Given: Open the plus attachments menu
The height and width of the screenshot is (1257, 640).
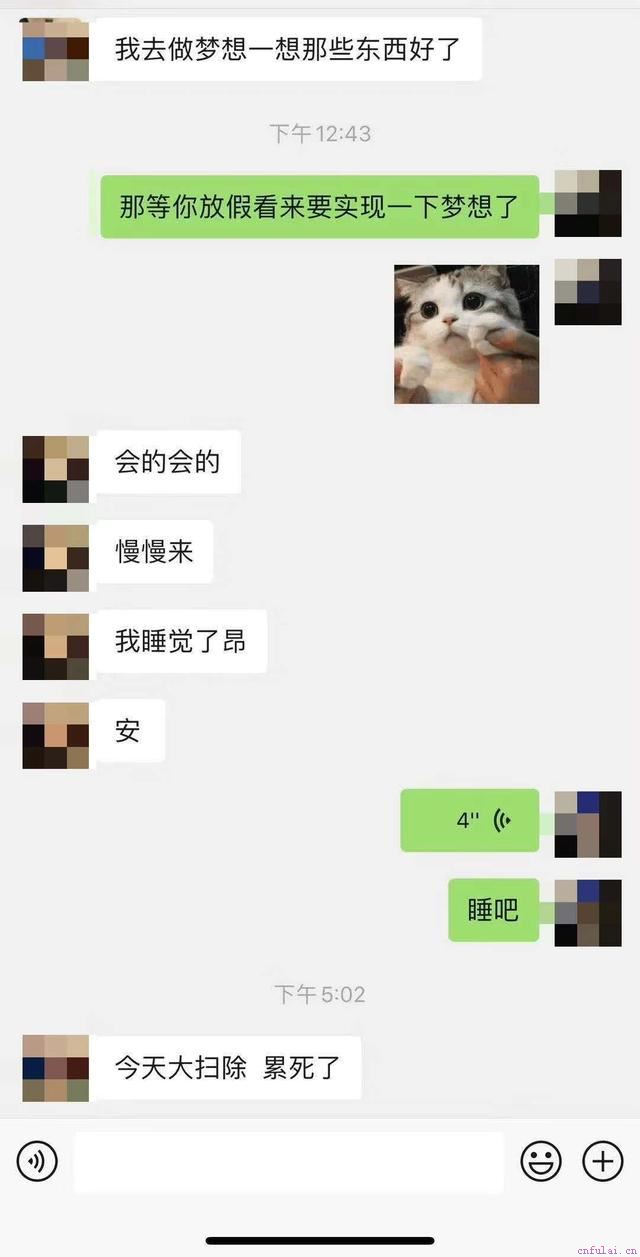Looking at the screenshot, I should coord(602,1161).
